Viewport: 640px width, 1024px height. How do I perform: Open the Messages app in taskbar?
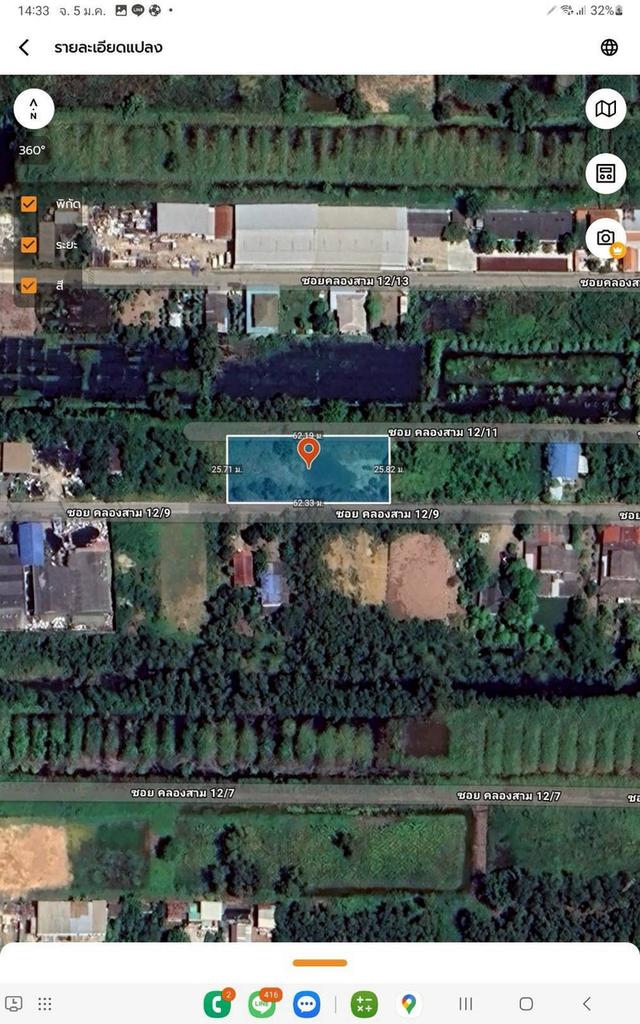[x=307, y=1003]
